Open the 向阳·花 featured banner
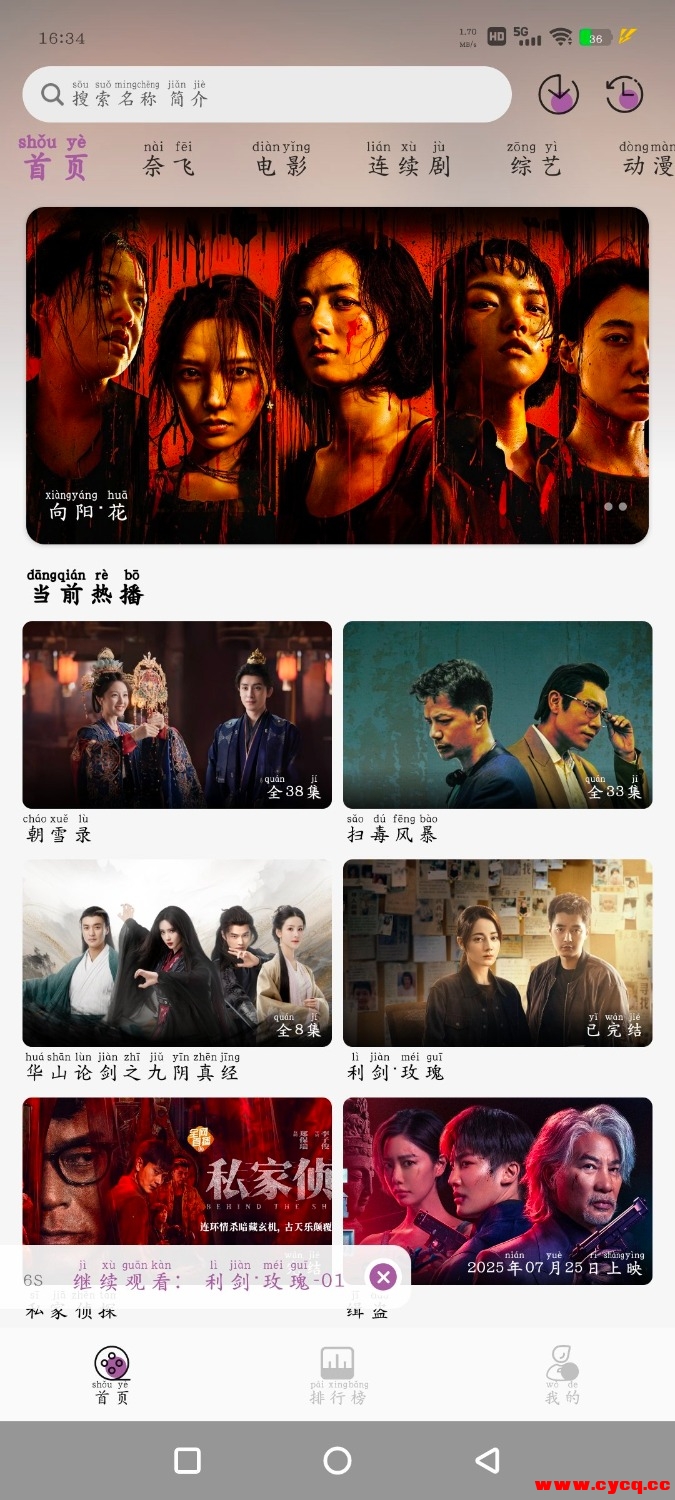675x1500 pixels. point(337,375)
